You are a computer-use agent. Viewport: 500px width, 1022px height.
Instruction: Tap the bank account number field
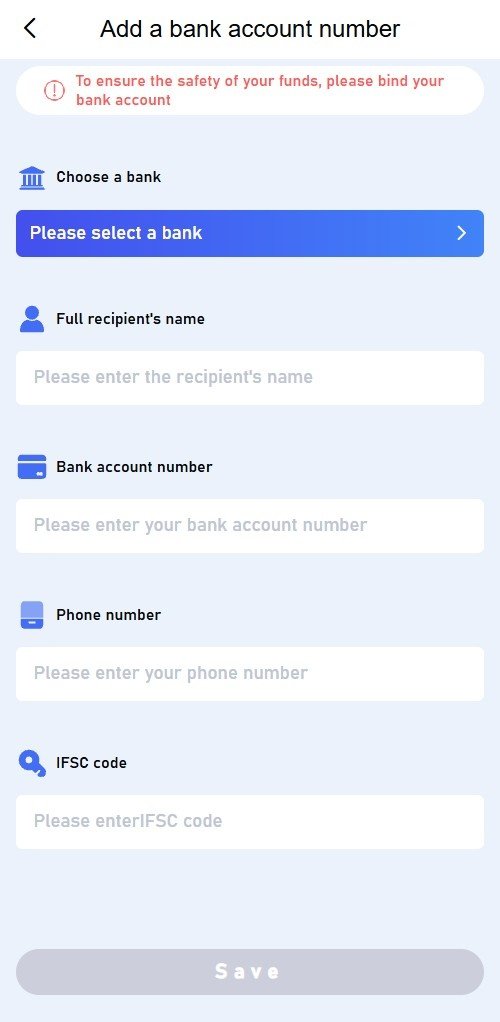pyautogui.click(x=250, y=526)
